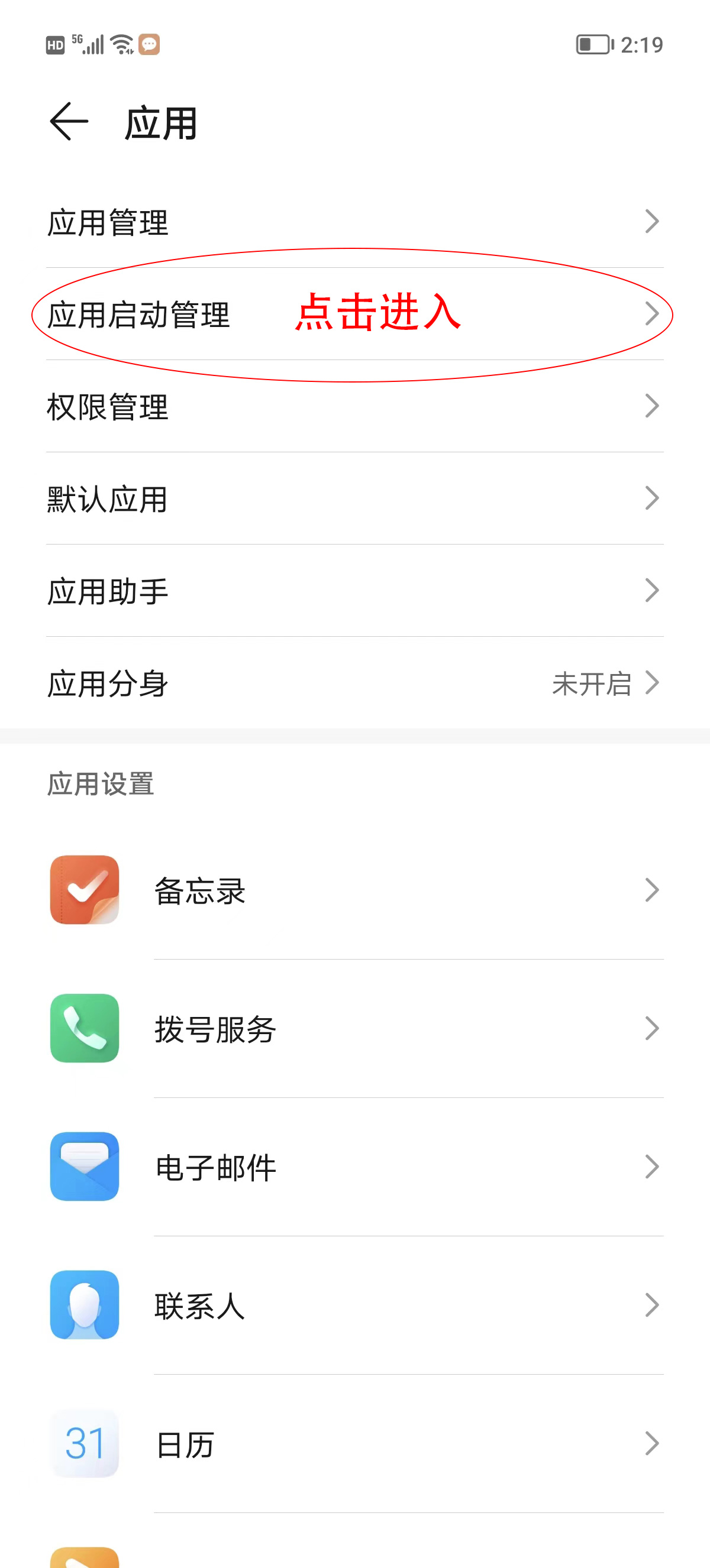Open 应用分身 settings
Viewport: 710px width, 1568px height.
click(x=354, y=683)
